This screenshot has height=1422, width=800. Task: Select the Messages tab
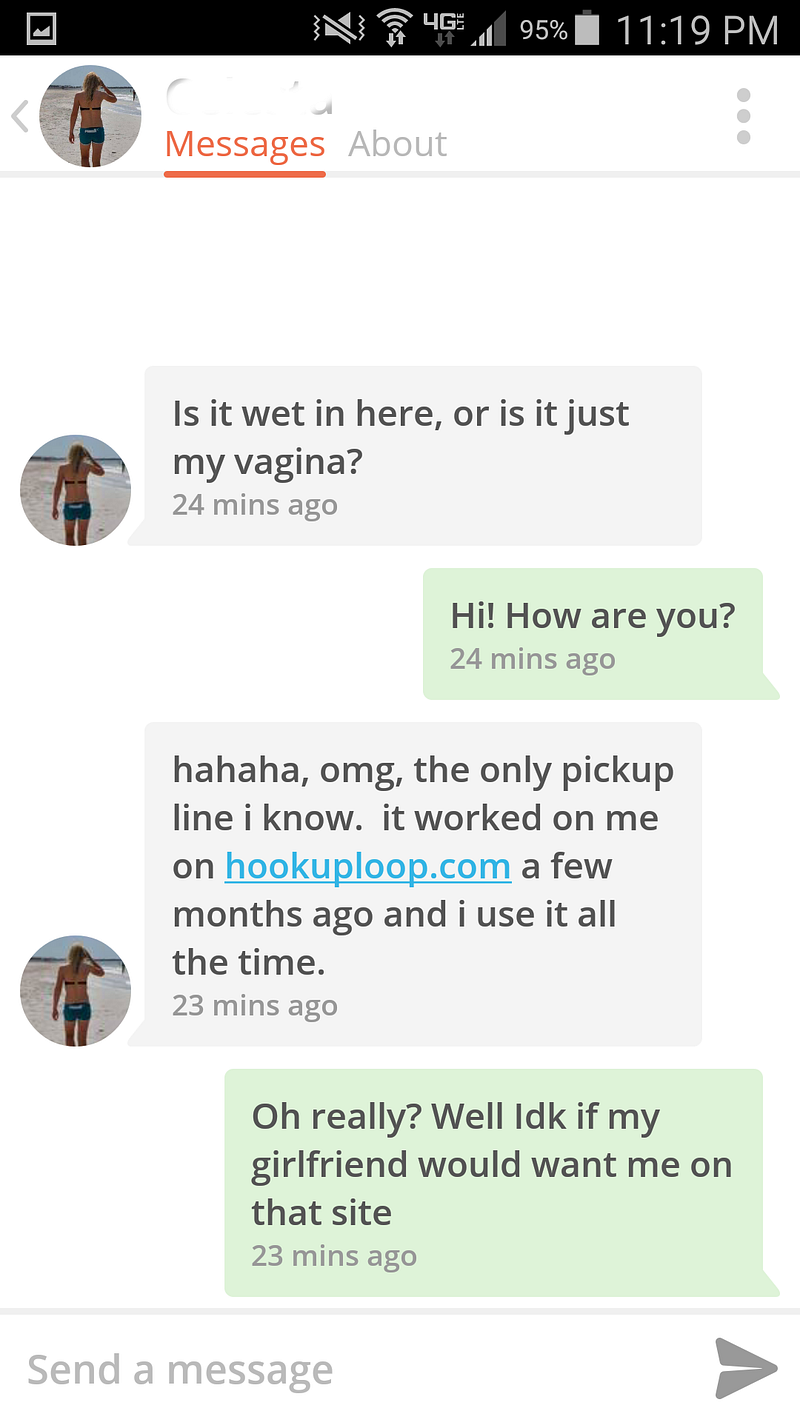tap(245, 144)
